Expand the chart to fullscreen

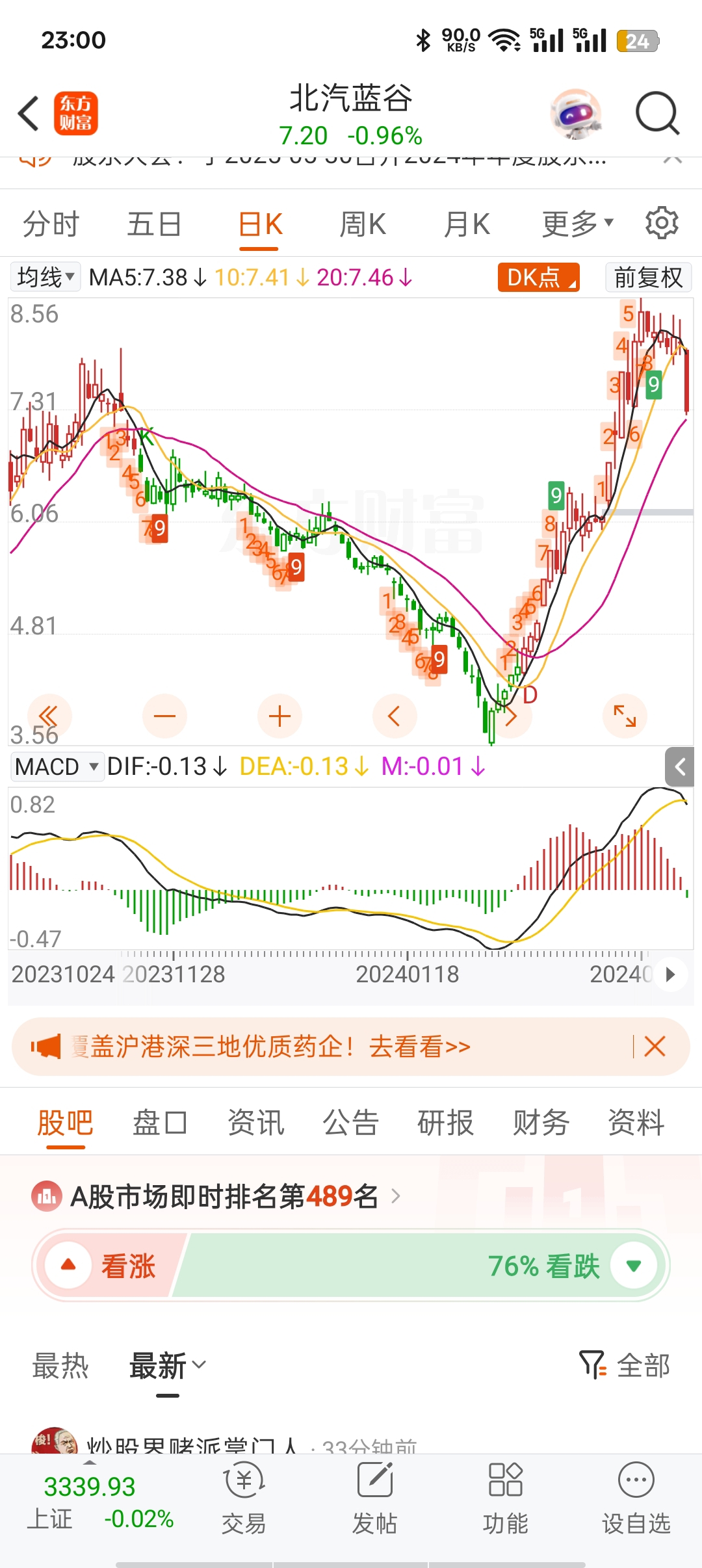click(625, 716)
